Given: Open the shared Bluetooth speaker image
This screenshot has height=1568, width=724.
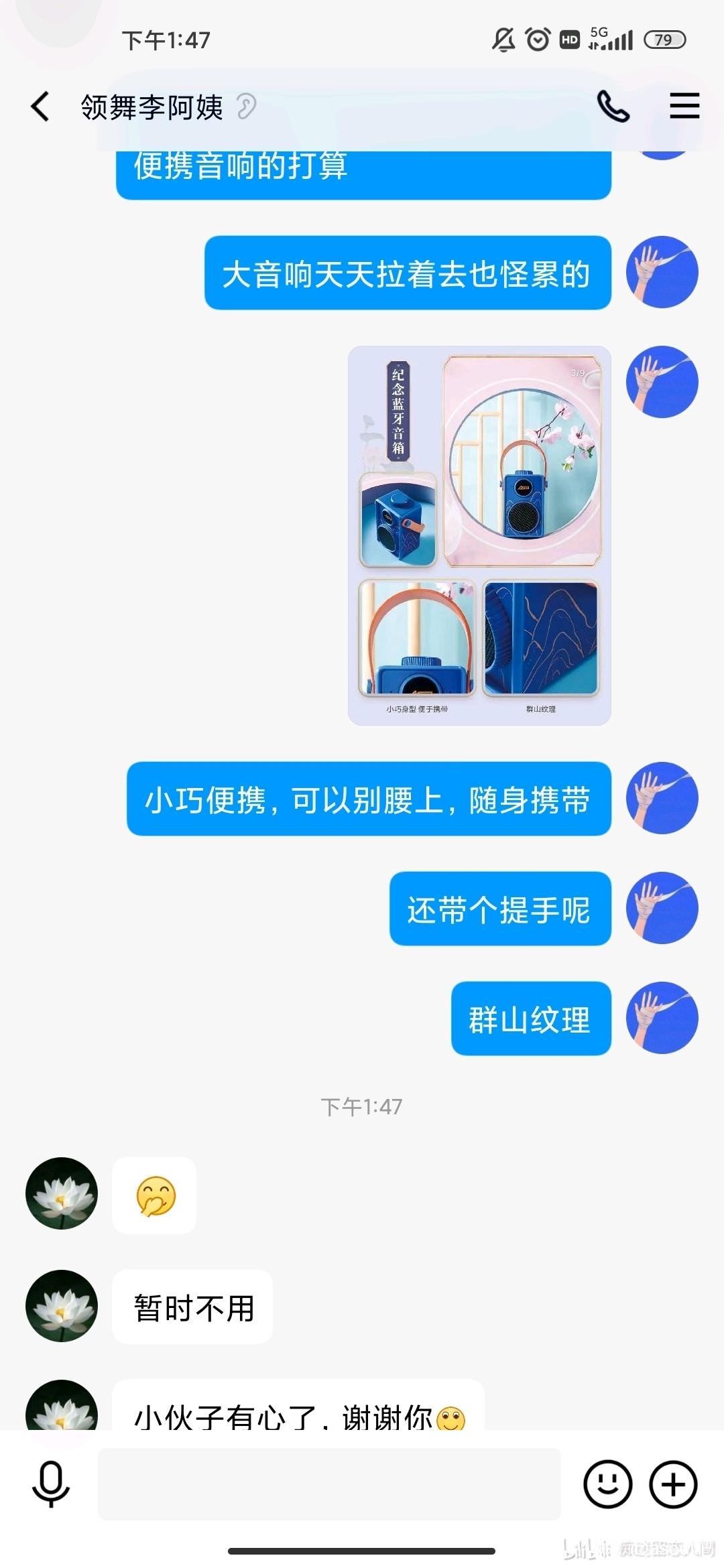Looking at the screenshot, I should (x=479, y=535).
